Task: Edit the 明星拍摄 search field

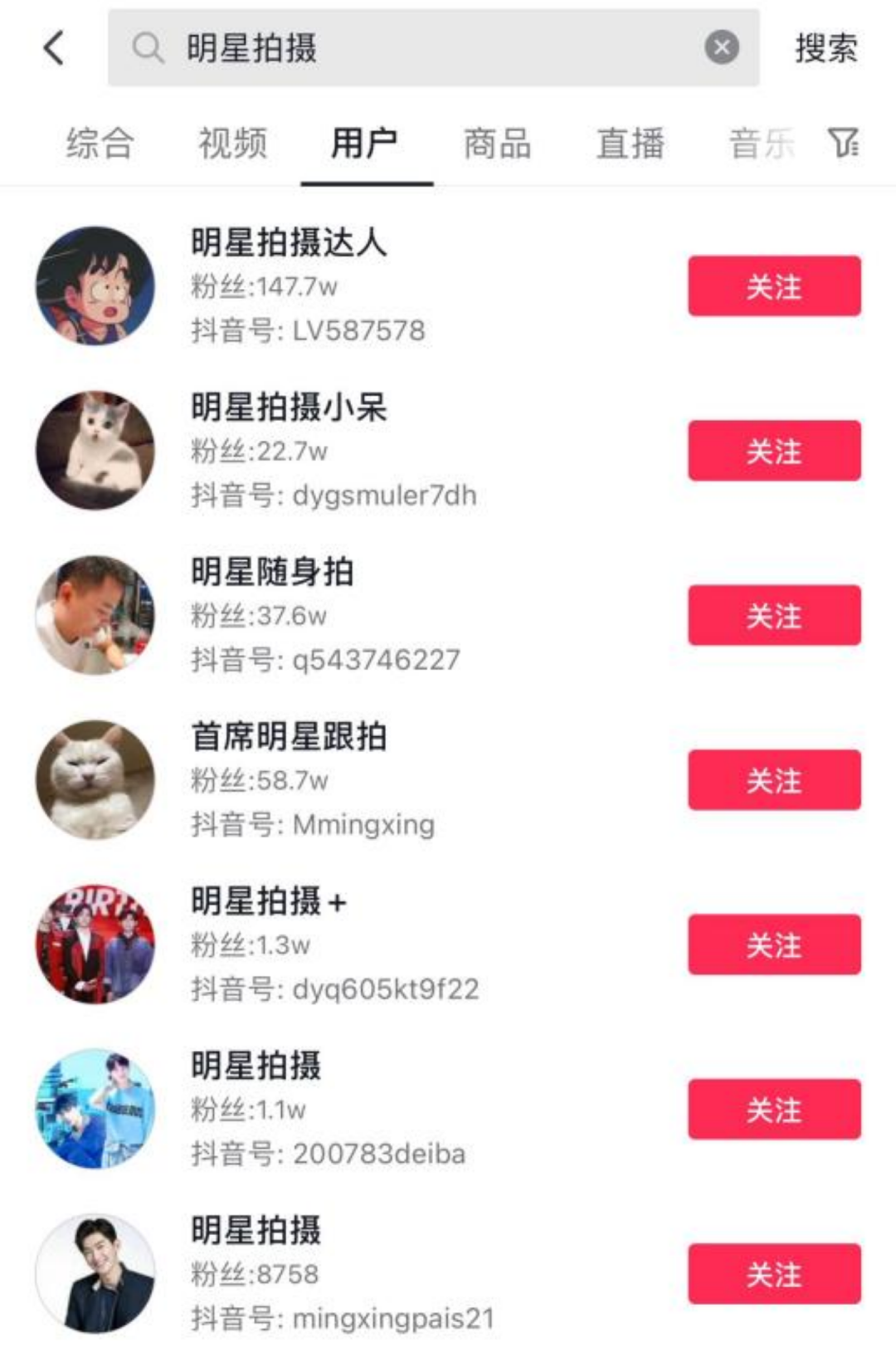Action: pyautogui.click(x=415, y=48)
